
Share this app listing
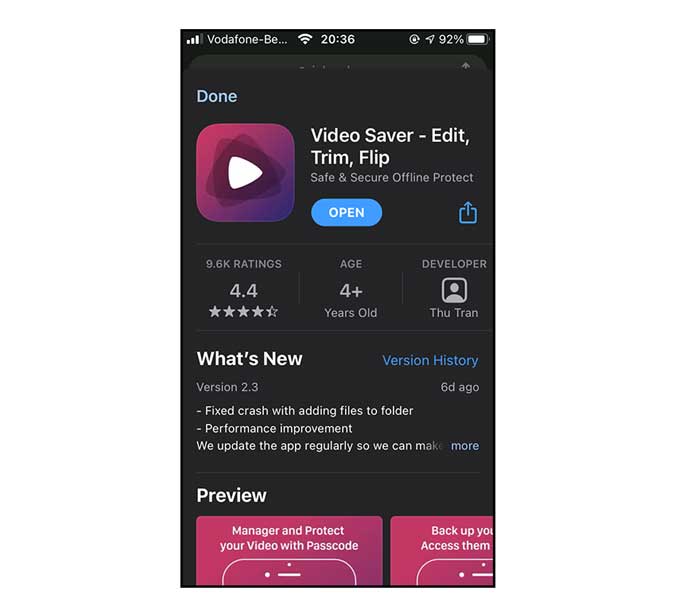[467, 213]
